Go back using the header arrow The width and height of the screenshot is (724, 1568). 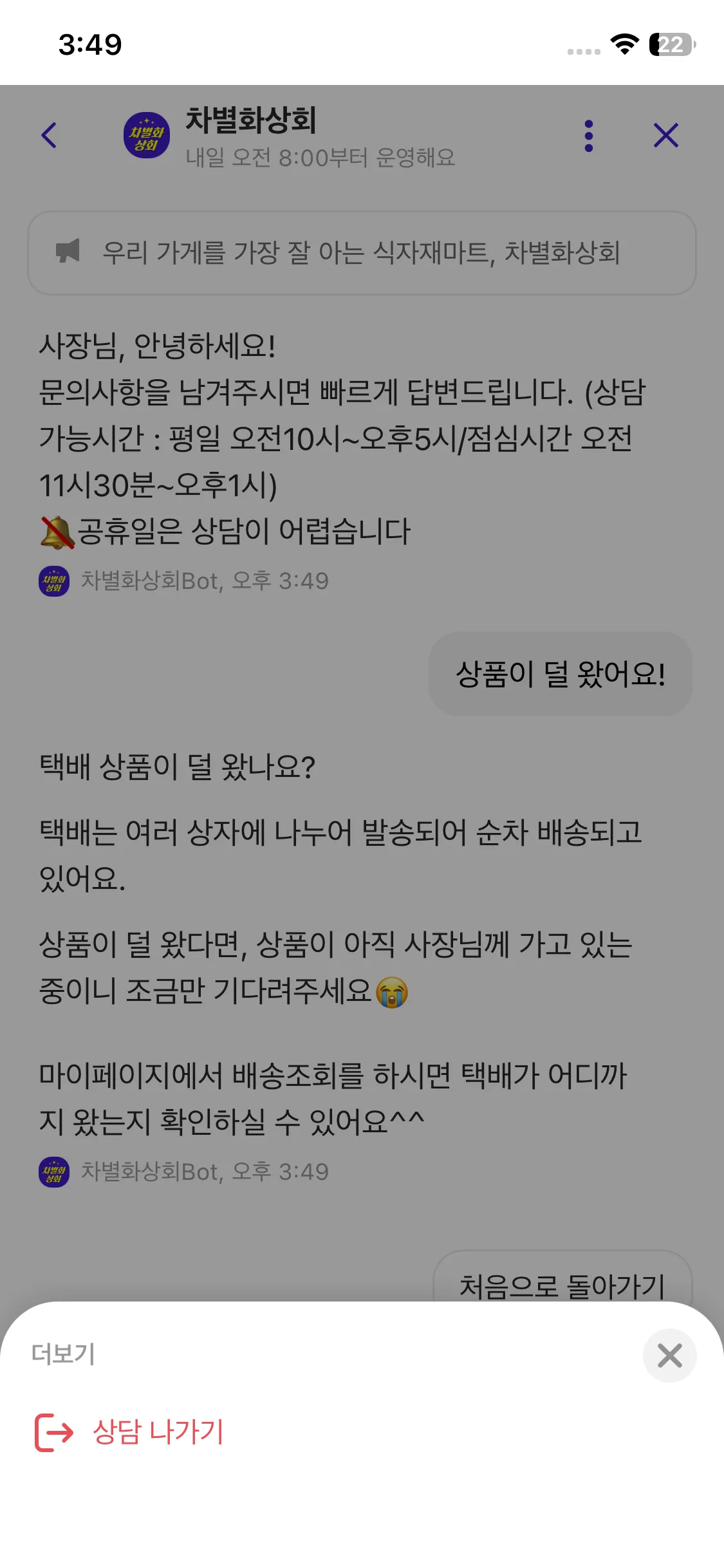[x=50, y=136]
